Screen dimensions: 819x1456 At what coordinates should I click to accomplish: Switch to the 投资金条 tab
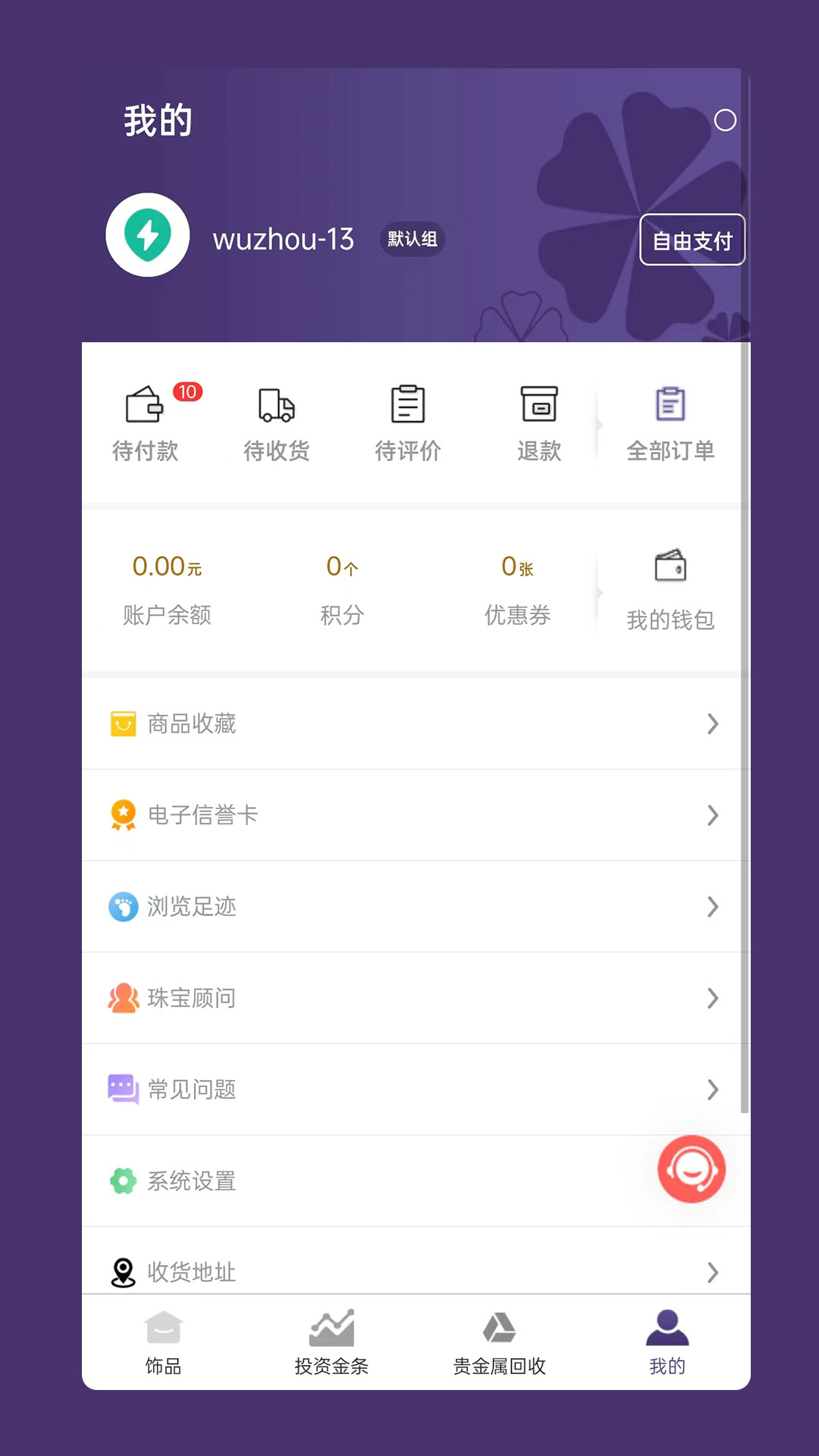click(x=331, y=1342)
